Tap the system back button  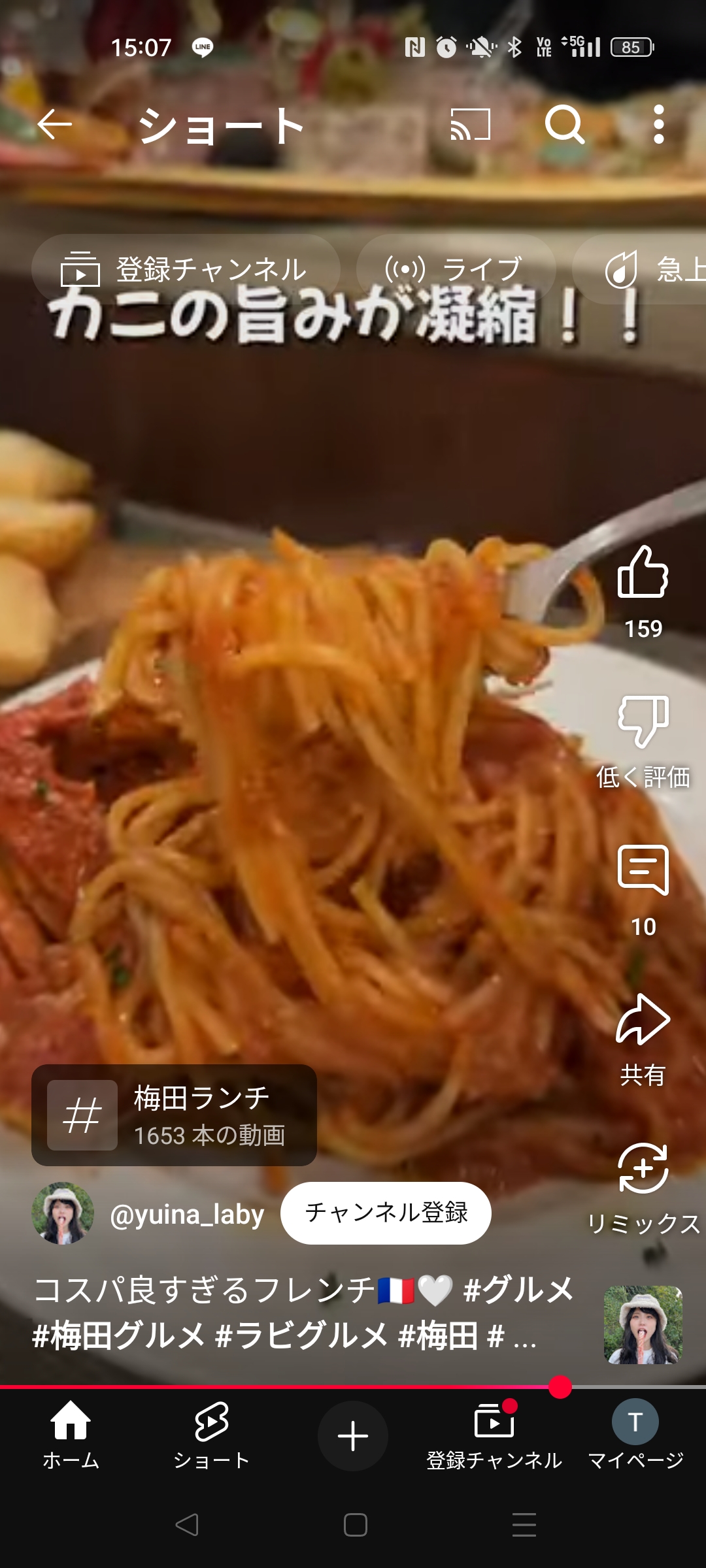point(187,1525)
